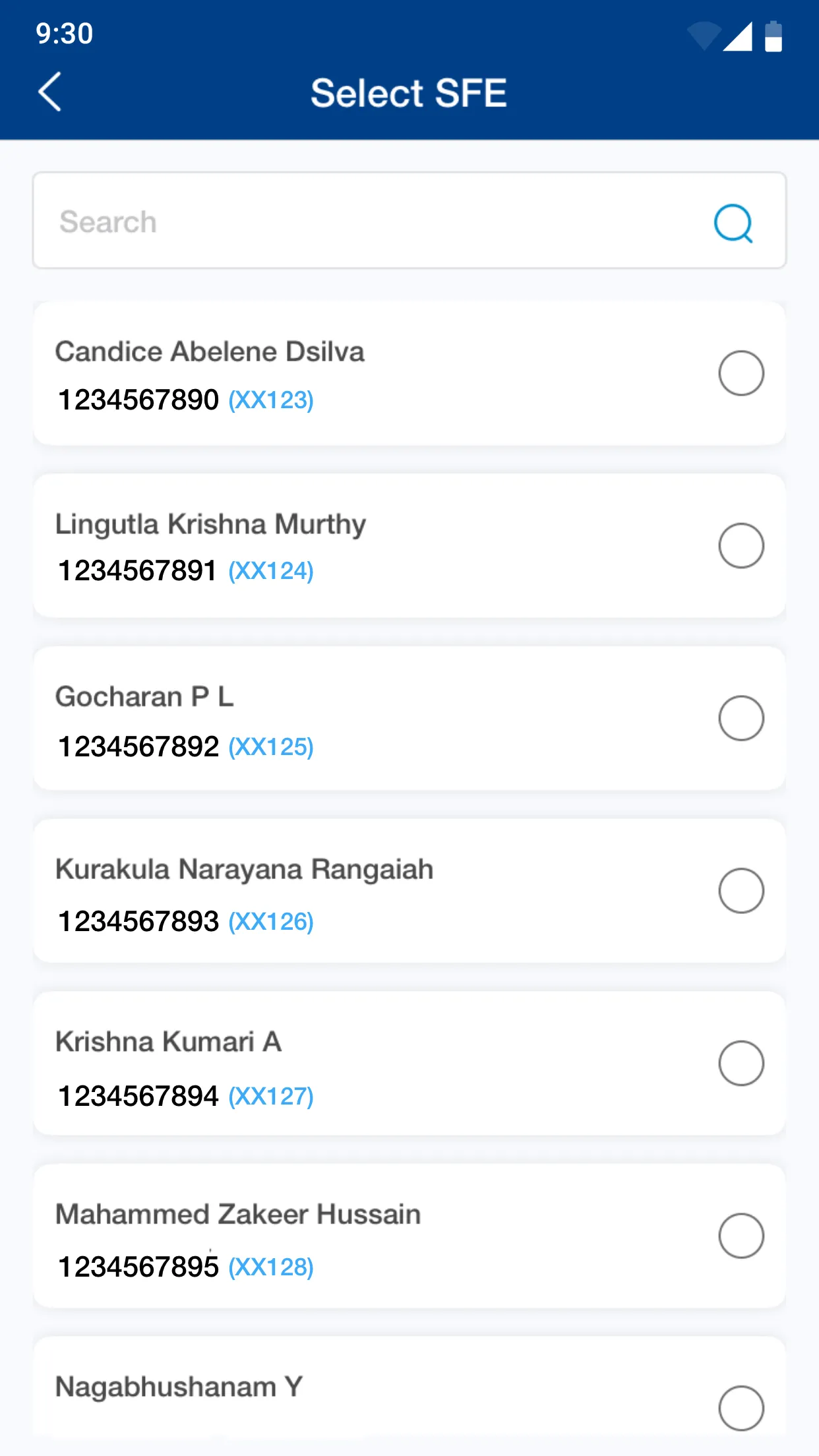The height and width of the screenshot is (1456, 819).
Task: Select Kurakula Narayana Rangaiah's radio button
Action: coord(741,892)
